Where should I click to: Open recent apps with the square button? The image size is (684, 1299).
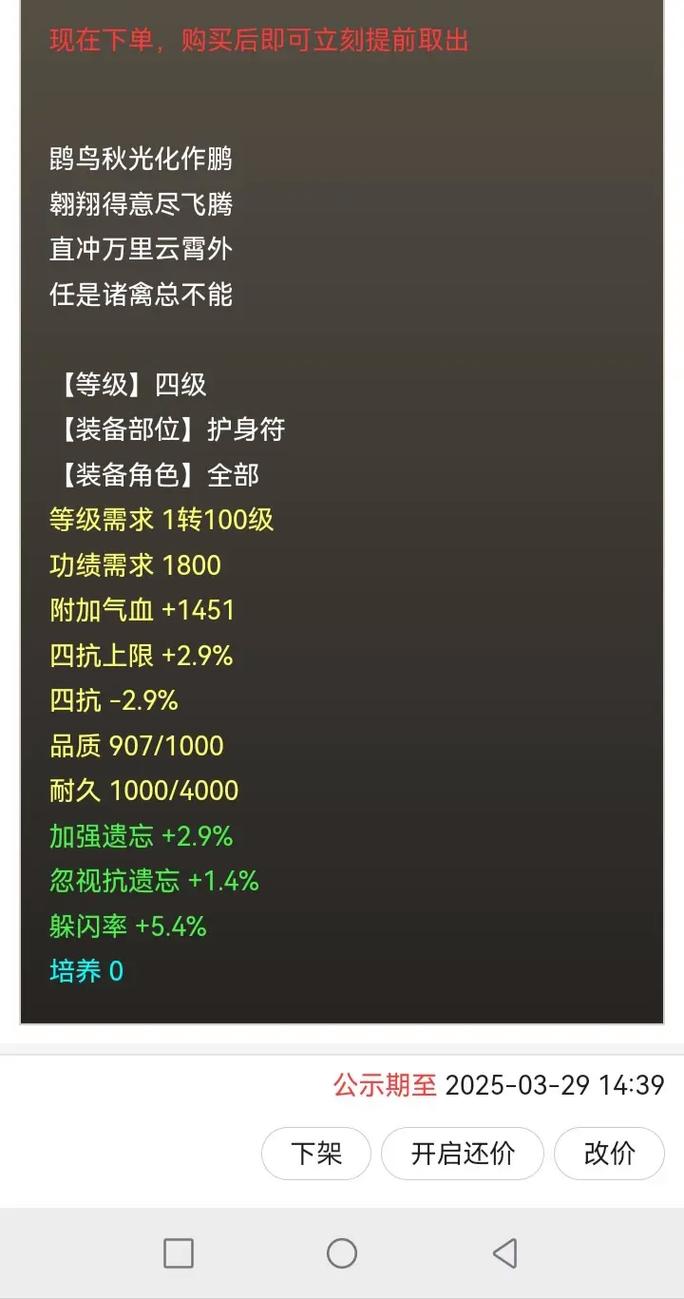tap(178, 1253)
